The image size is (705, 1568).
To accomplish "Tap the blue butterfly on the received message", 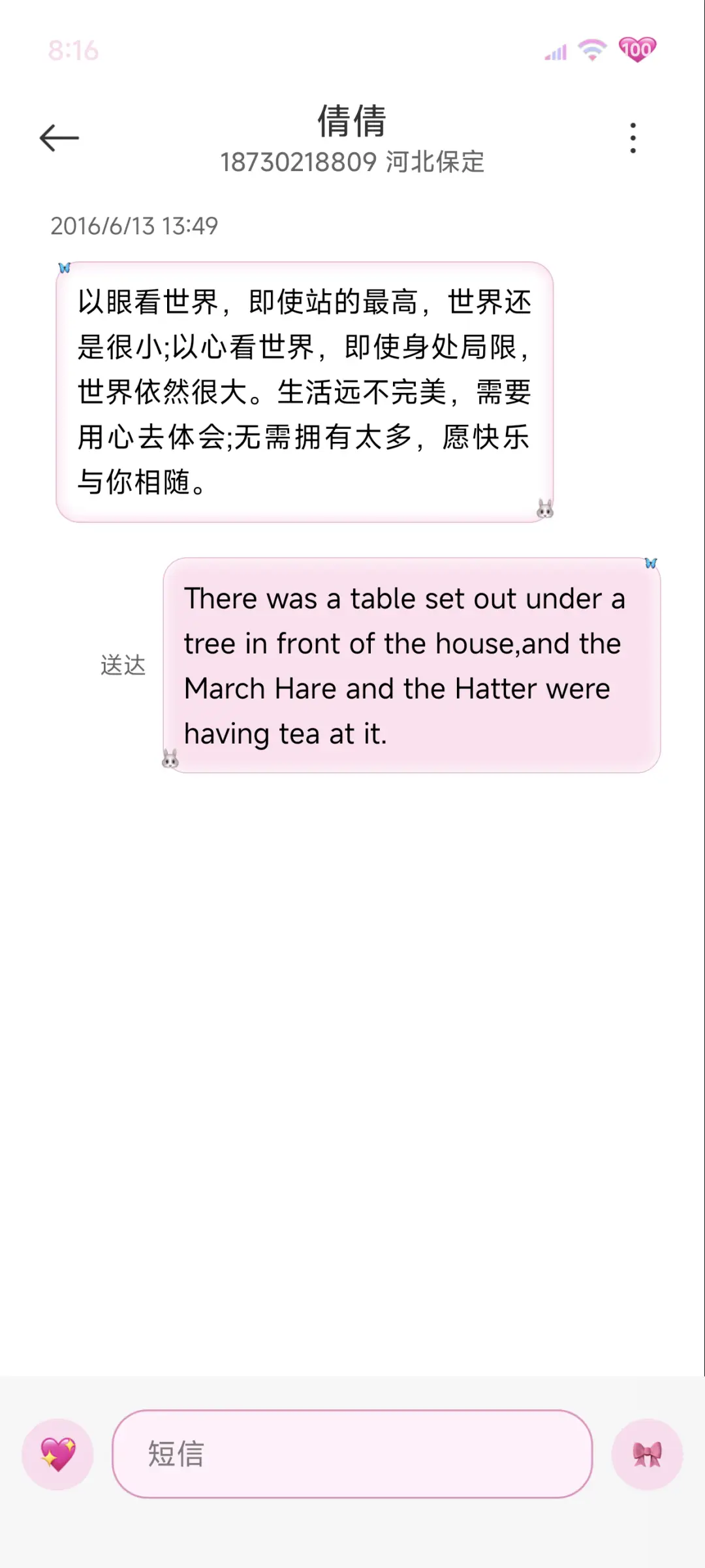I will tap(63, 268).
